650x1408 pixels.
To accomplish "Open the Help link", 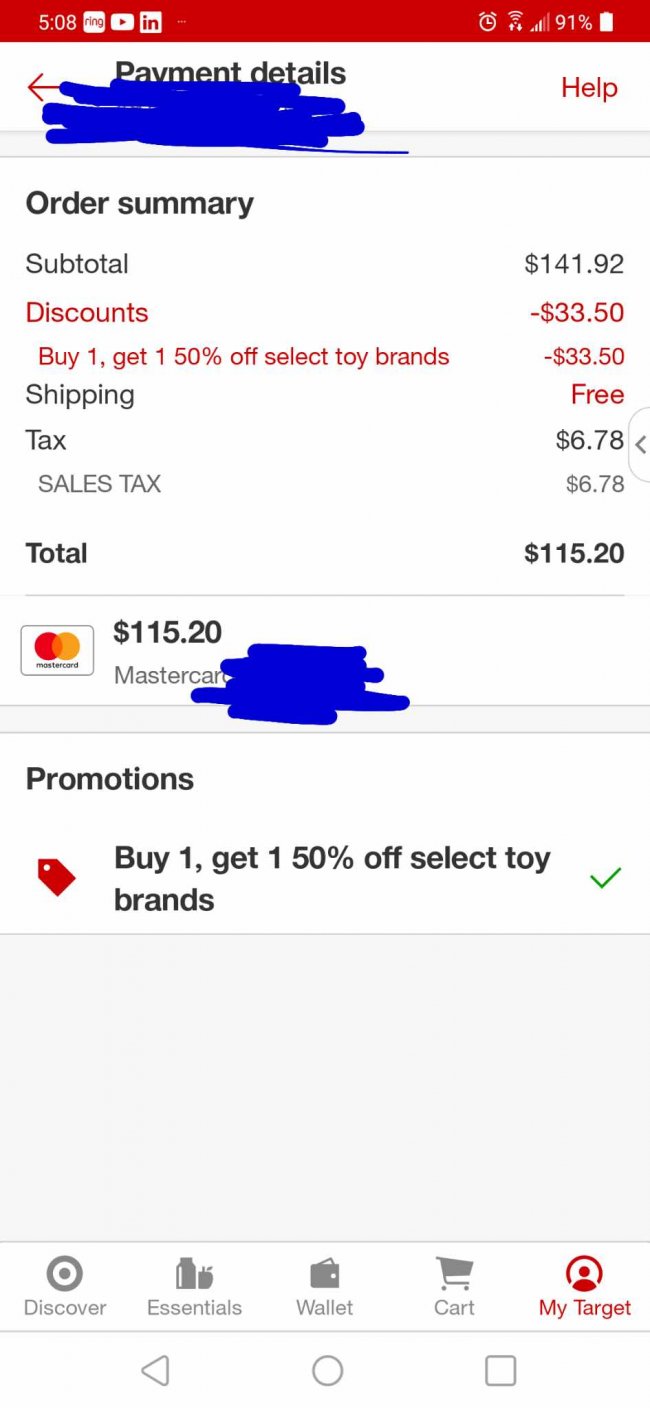I will click(589, 88).
